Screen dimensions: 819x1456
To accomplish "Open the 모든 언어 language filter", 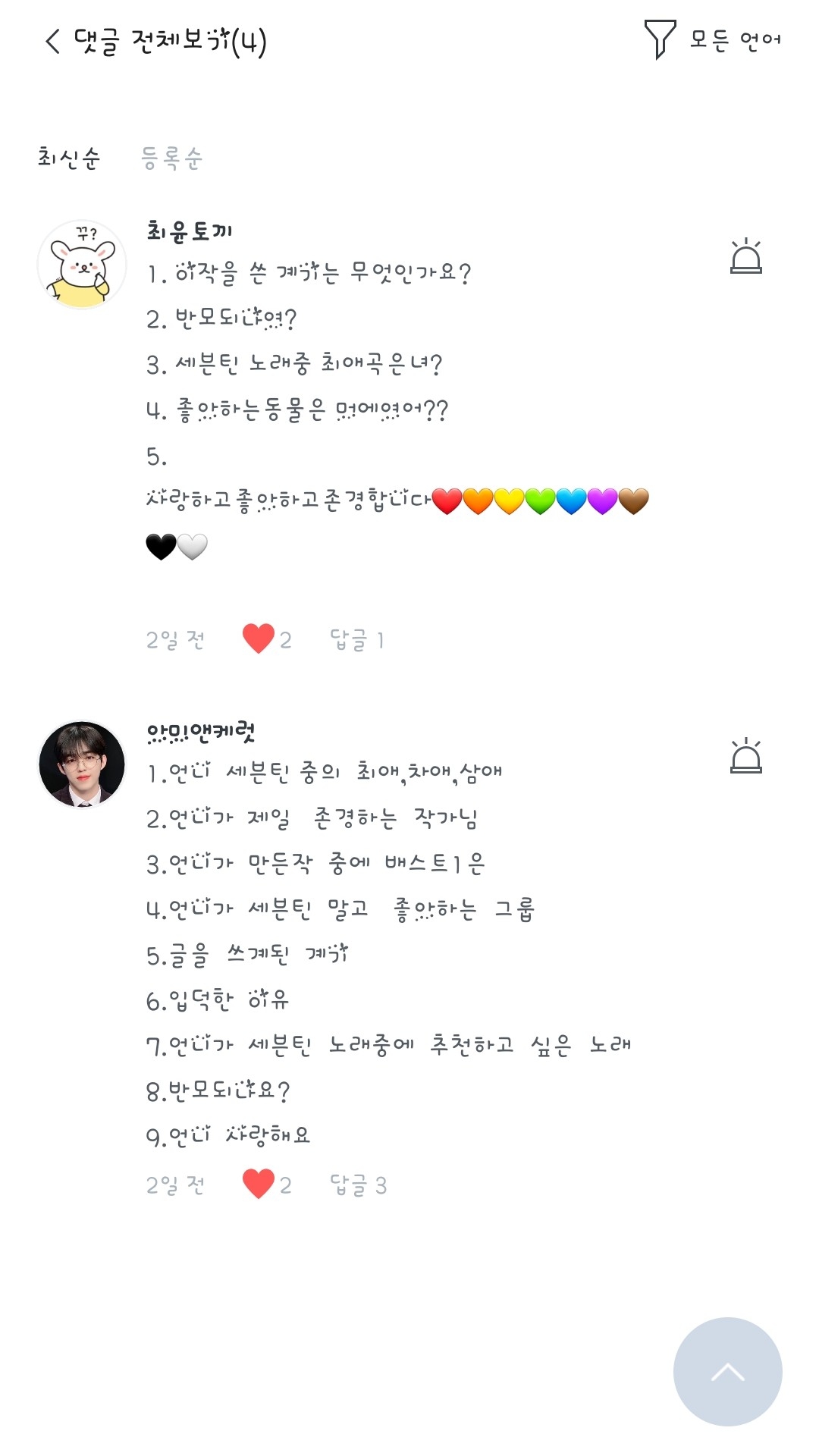I will coord(713,39).
